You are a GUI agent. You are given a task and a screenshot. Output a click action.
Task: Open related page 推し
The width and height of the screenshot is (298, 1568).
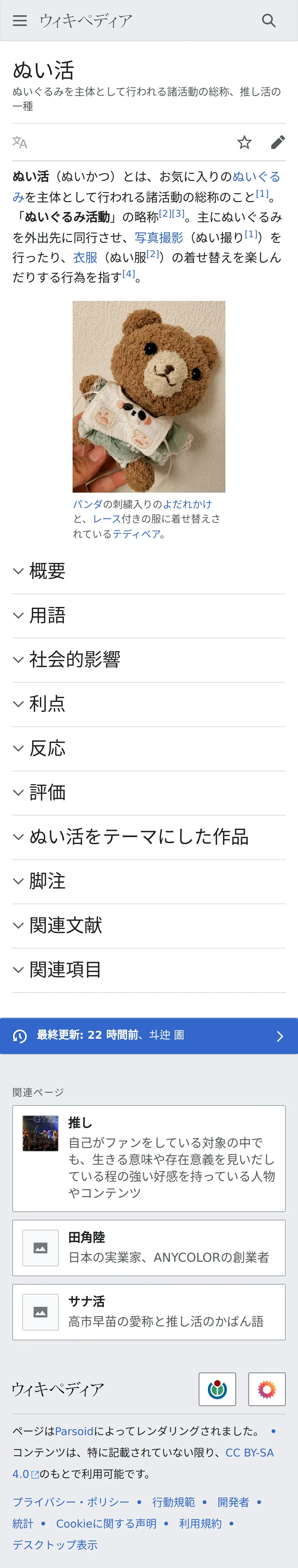point(149,1158)
